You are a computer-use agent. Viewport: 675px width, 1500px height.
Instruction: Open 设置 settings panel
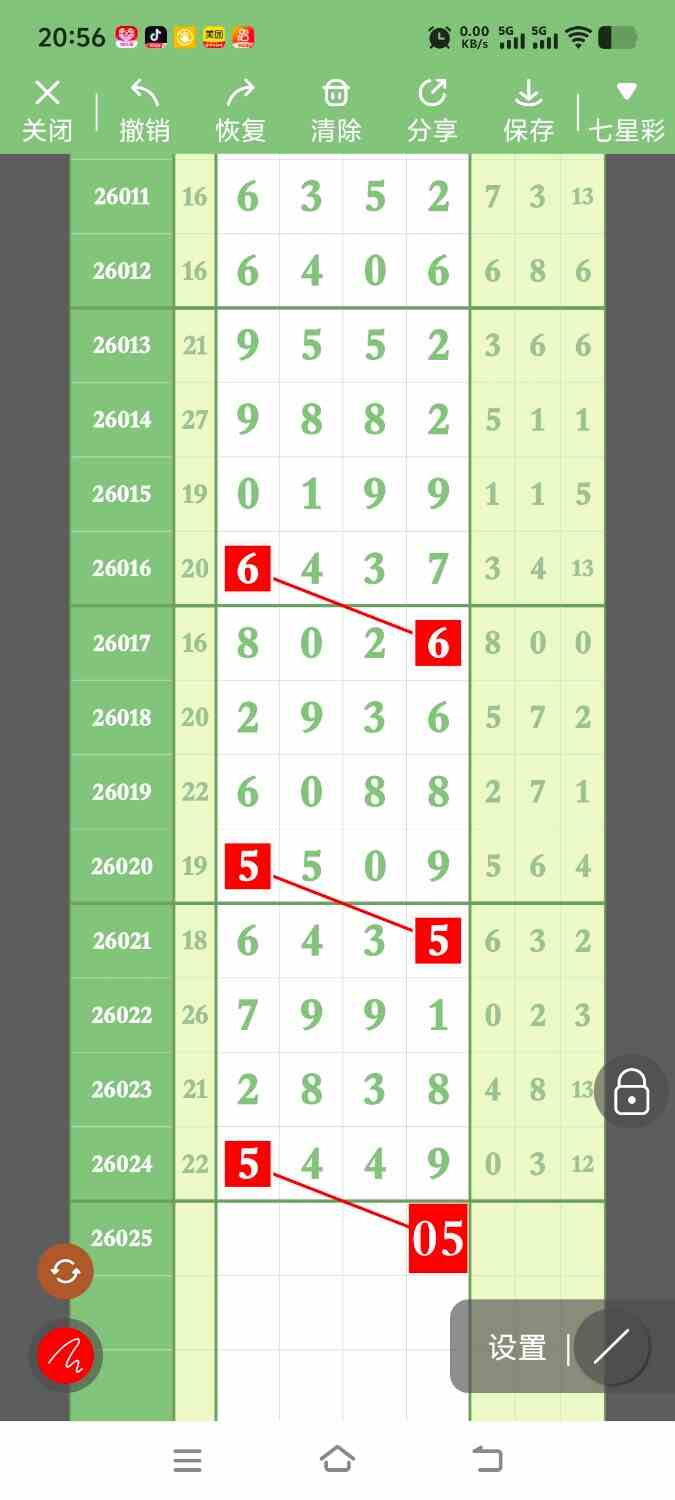click(517, 1348)
